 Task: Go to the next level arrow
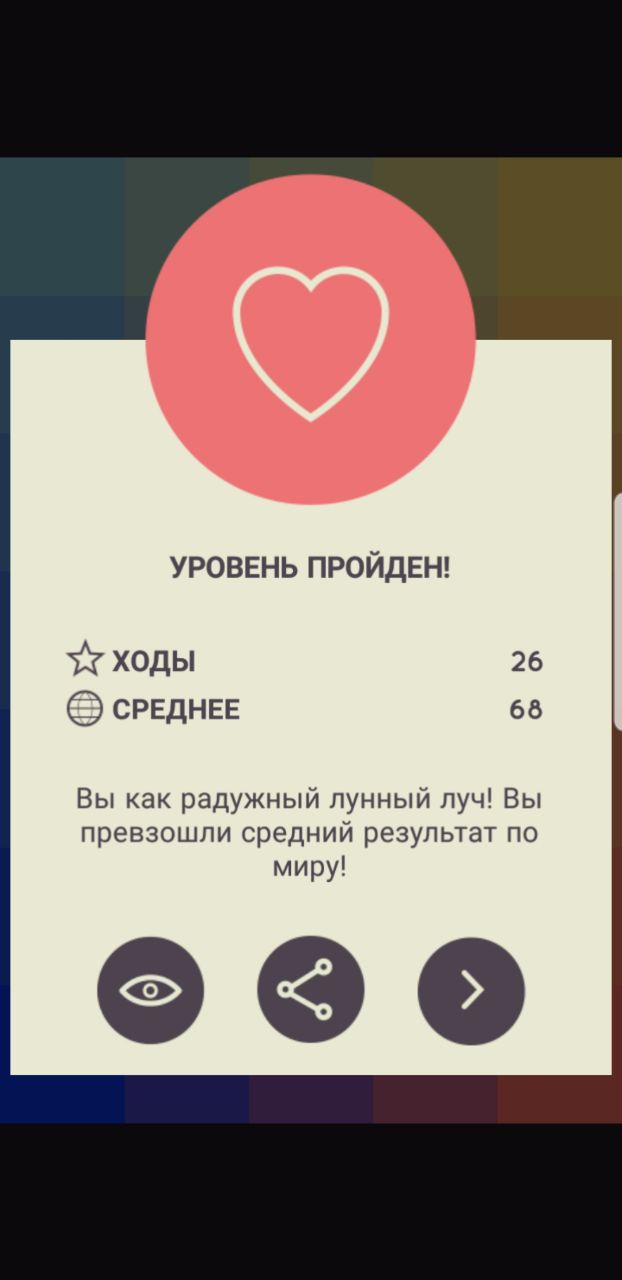[x=471, y=990]
